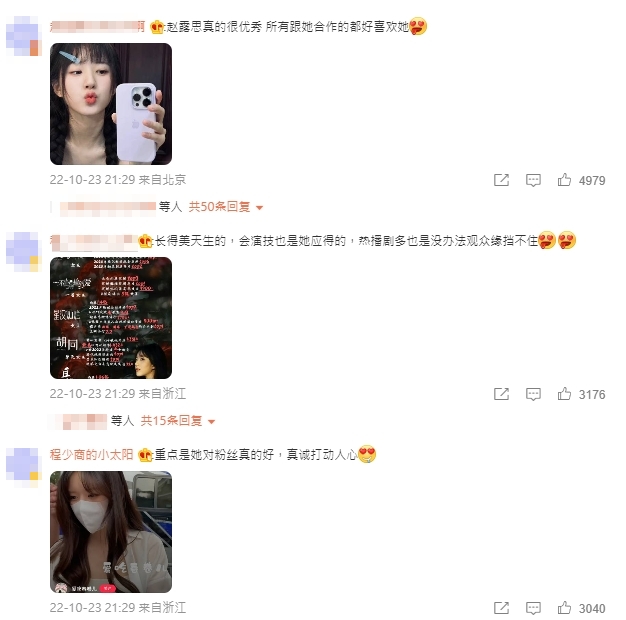This screenshot has width=626, height=620.
Task: Like the comment with 3176 likes
Action: coord(565,395)
